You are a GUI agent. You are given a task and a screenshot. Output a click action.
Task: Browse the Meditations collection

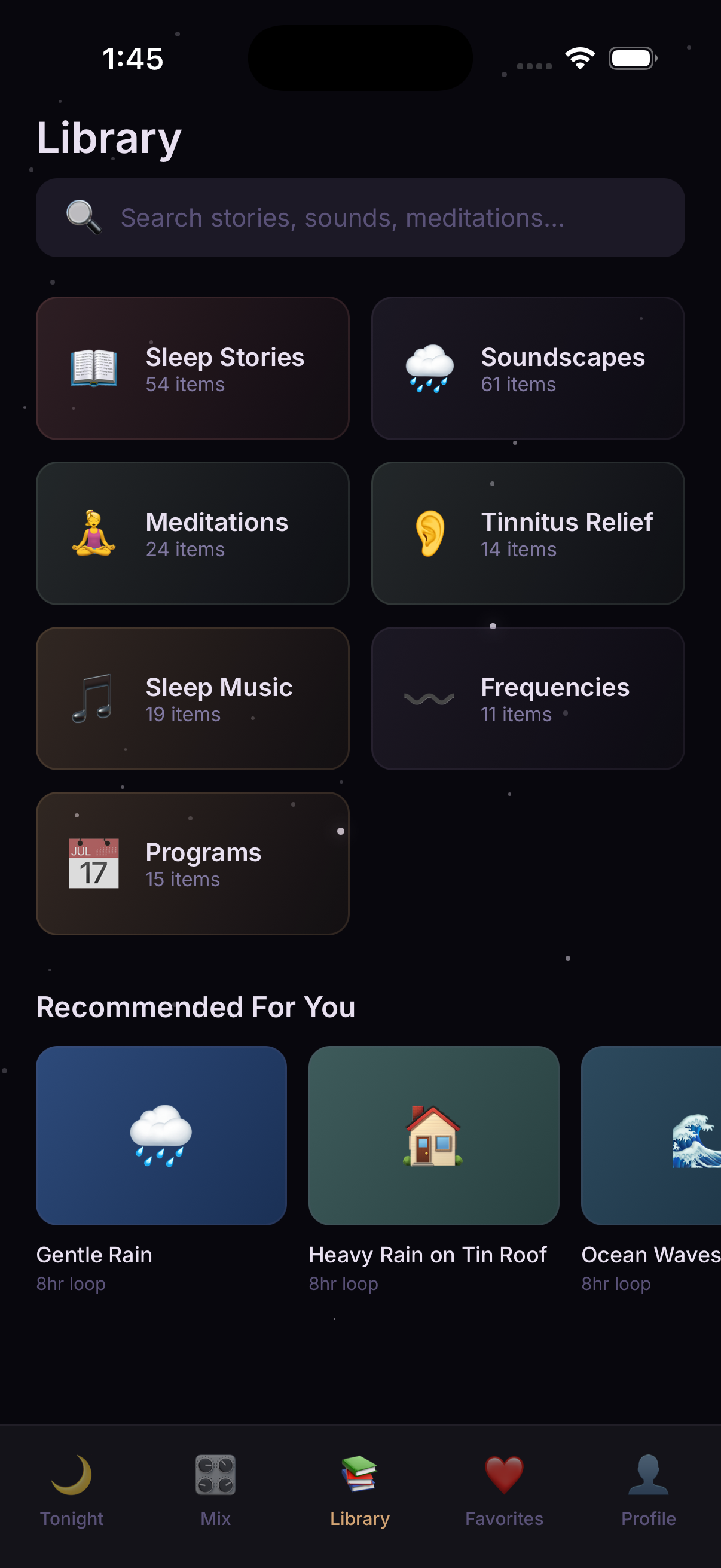(x=193, y=533)
